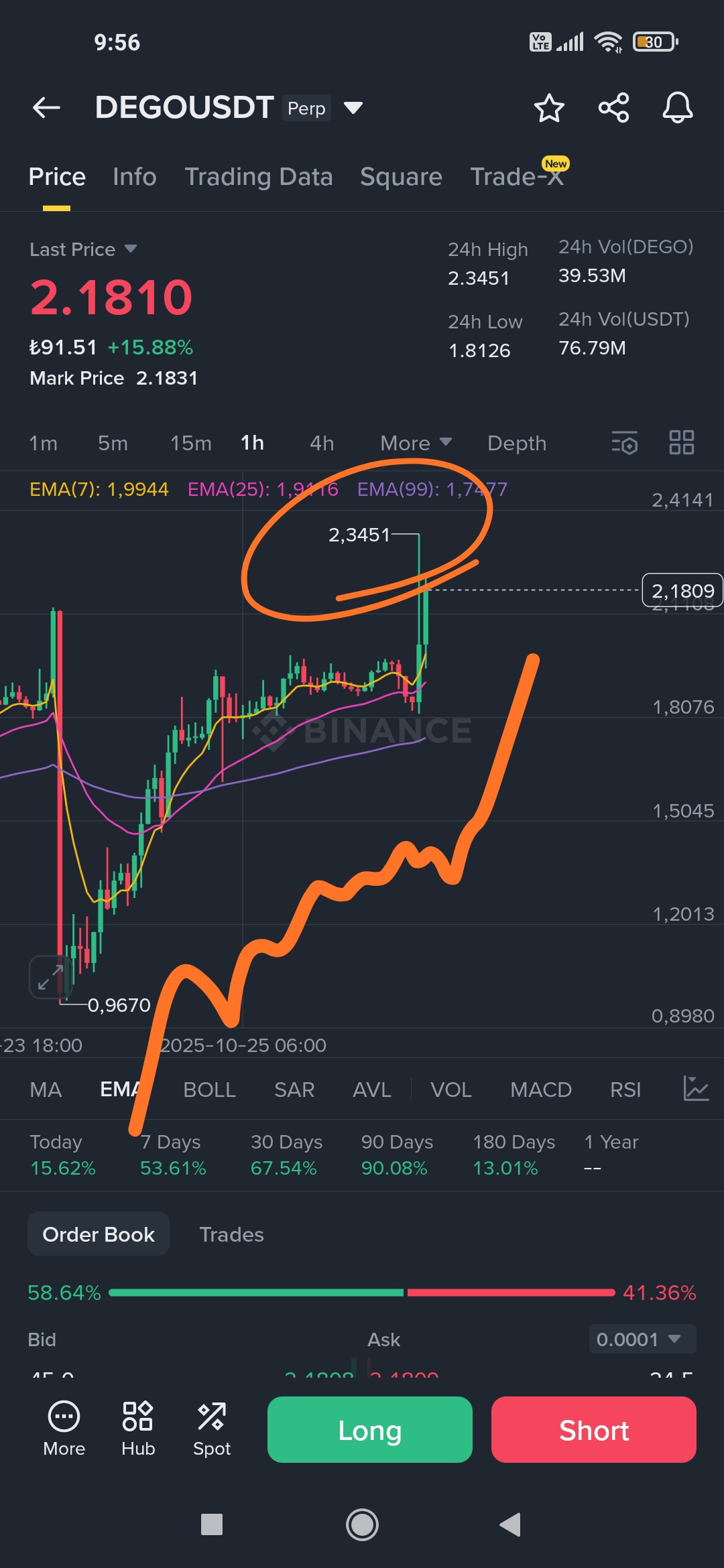Image resolution: width=724 pixels, height=1568 pixels.
Task: Open the price alert bell
Action: [677, 107]
